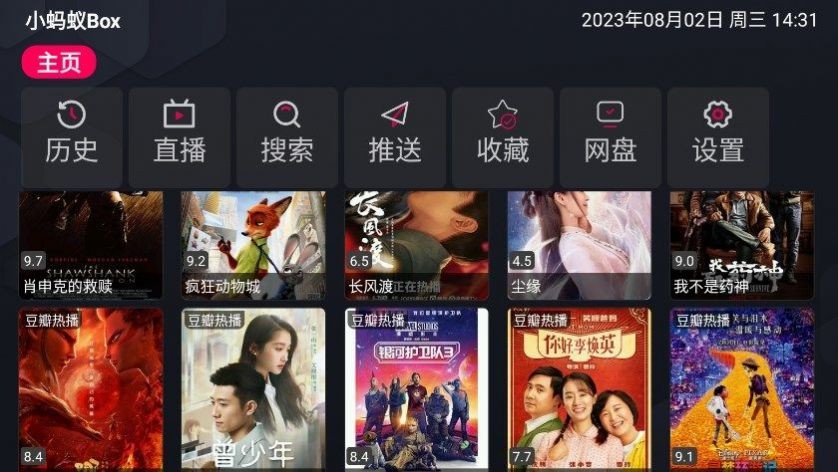View 收藏 favorites
This screenshot has height=472, width=838.
(503, 136)
